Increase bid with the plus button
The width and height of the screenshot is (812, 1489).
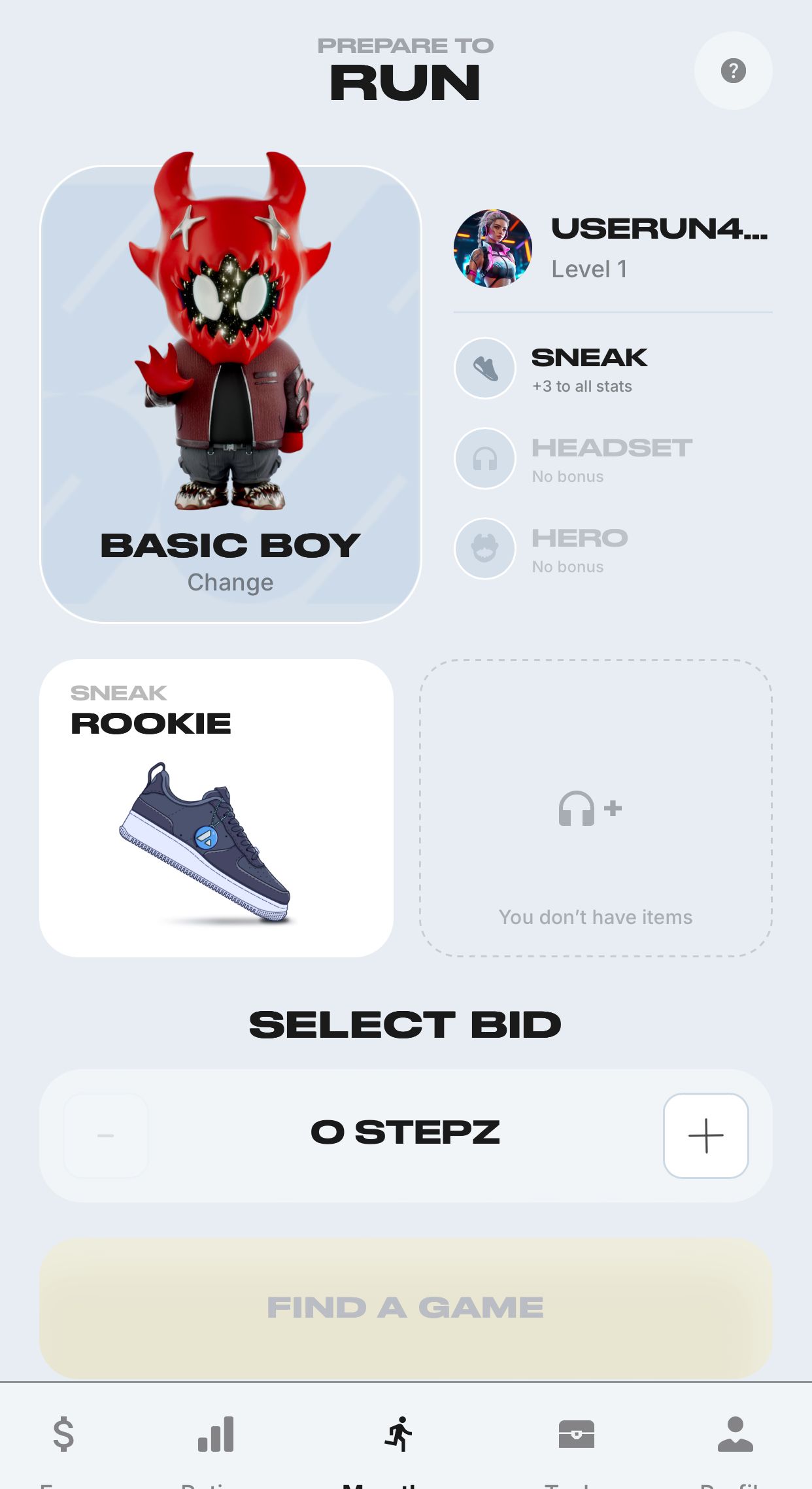click(706, 1136)
